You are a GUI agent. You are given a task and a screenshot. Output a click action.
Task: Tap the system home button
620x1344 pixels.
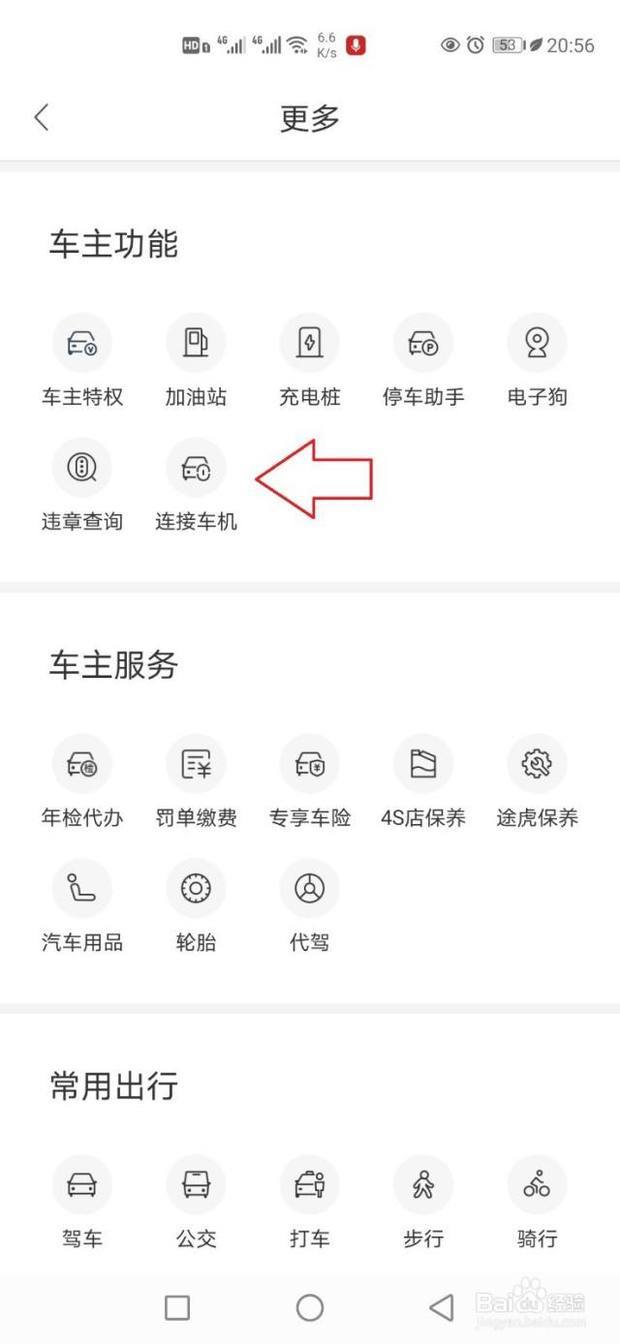310,1307
